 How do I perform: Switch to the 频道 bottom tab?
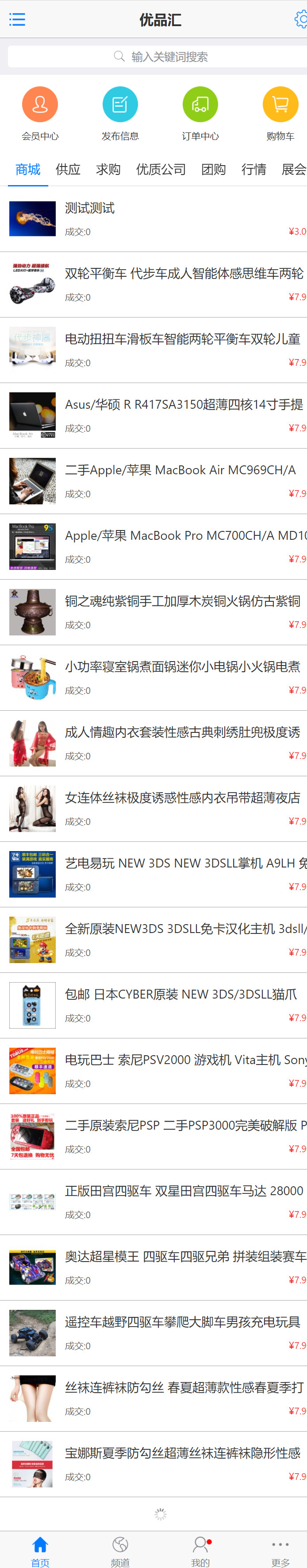[120, 1550]
